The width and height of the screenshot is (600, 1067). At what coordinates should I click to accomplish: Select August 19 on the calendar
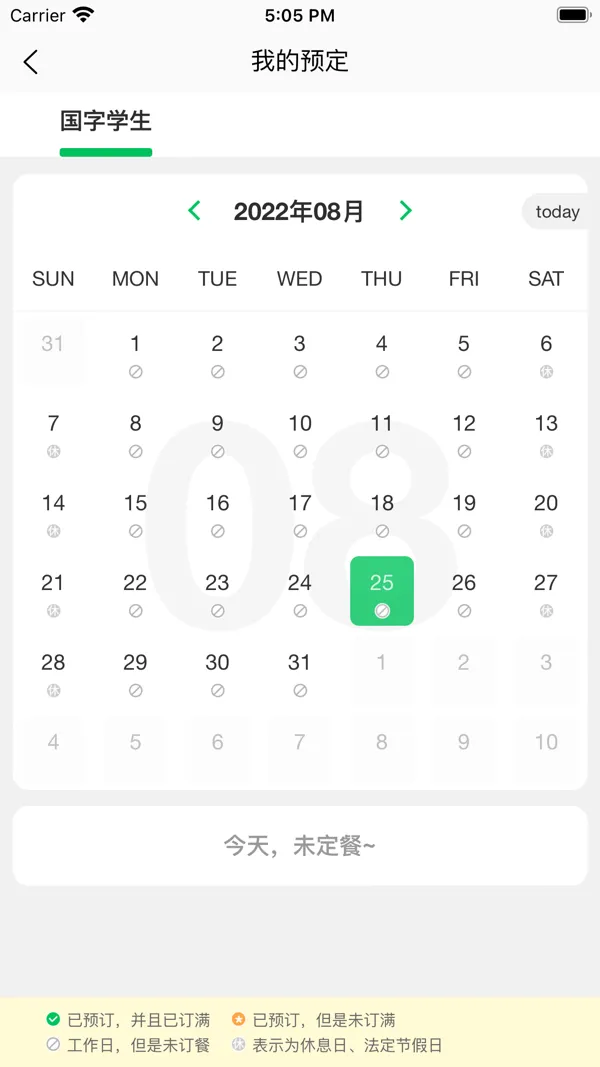(x=464, y=512)
